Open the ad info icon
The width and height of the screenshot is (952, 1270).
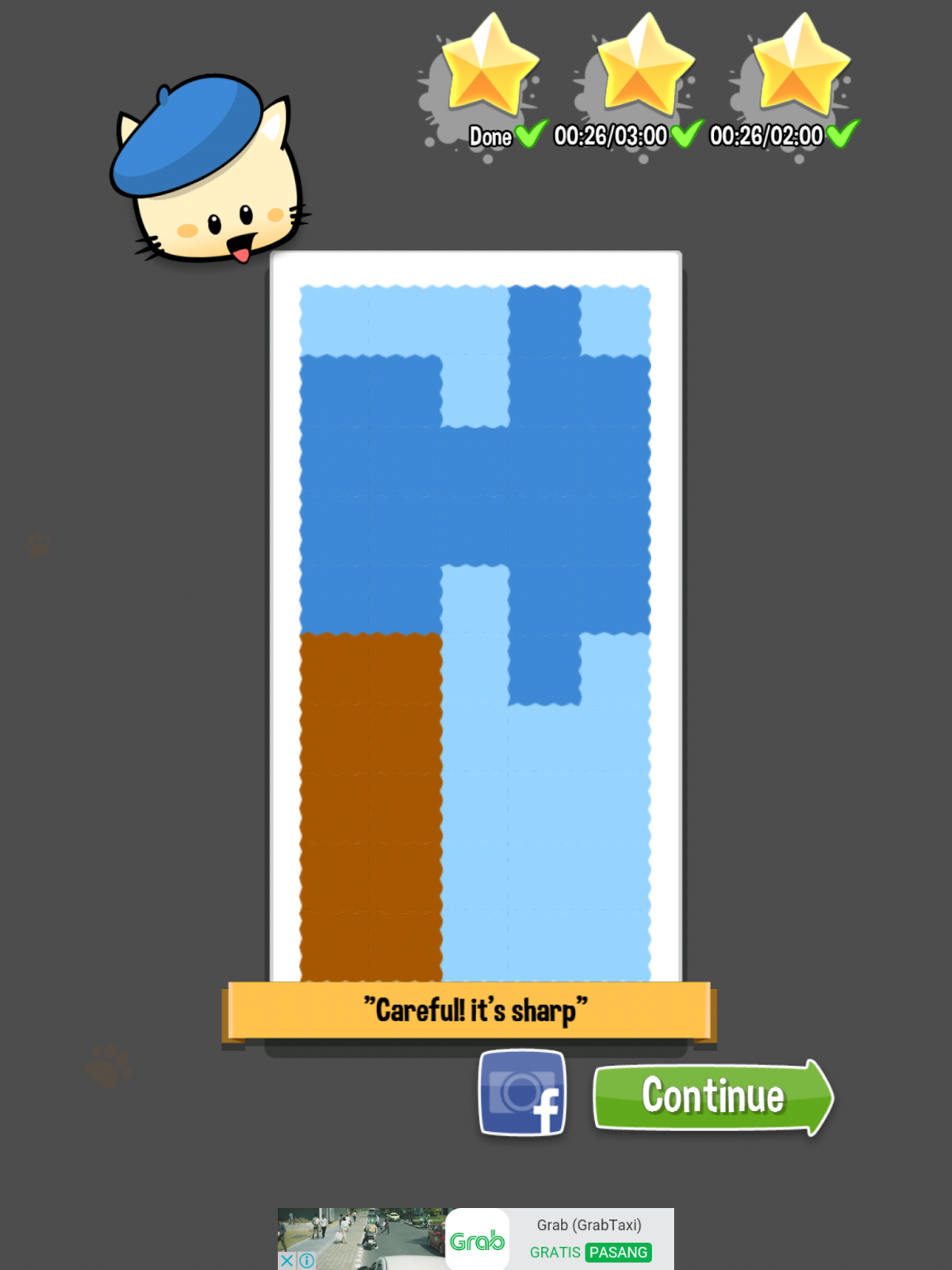pos(306,1260)
